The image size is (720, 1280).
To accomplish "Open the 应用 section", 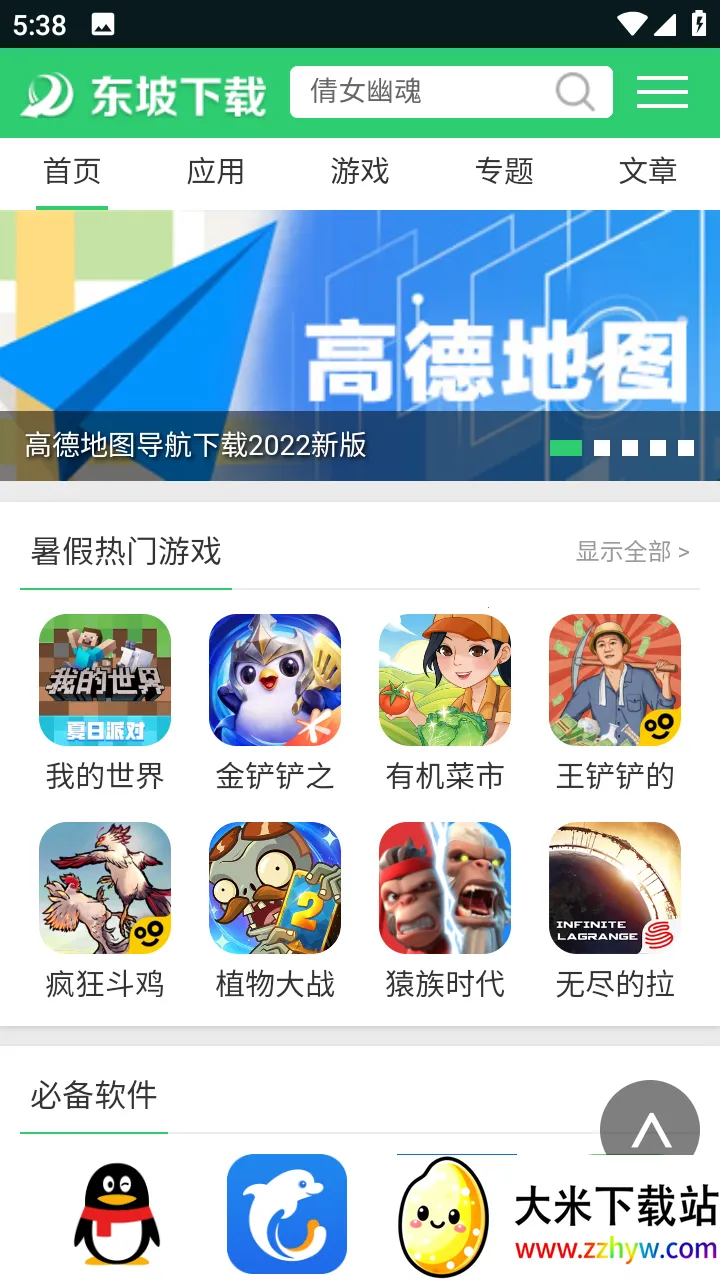I will (x=215, y=172).
